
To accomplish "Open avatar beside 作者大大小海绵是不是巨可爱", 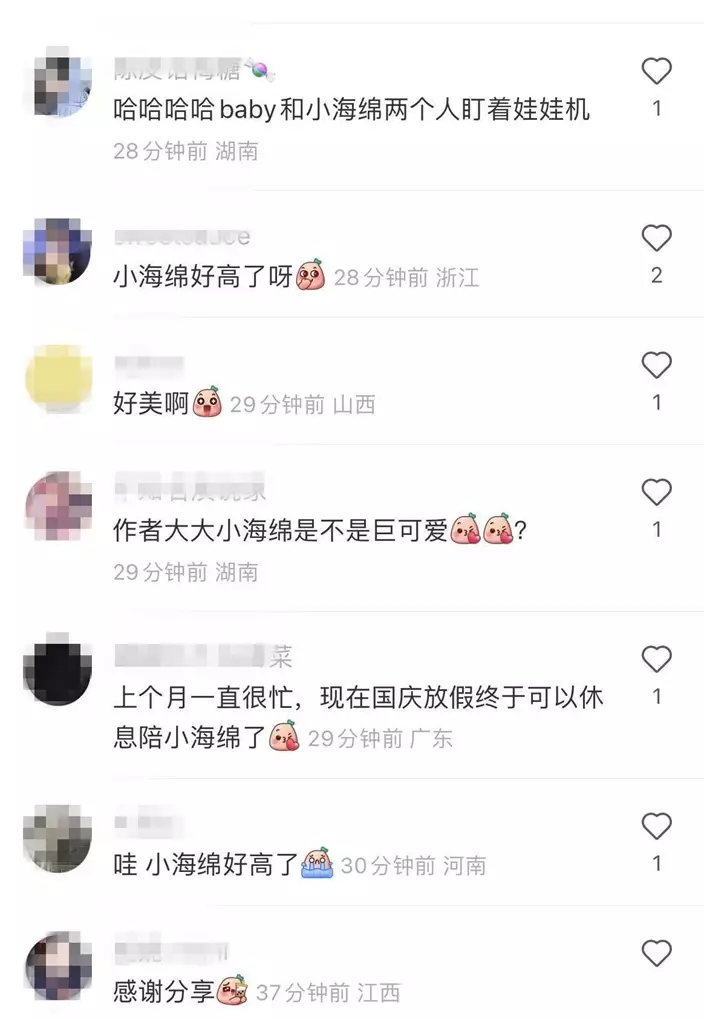I will (58, 506).
